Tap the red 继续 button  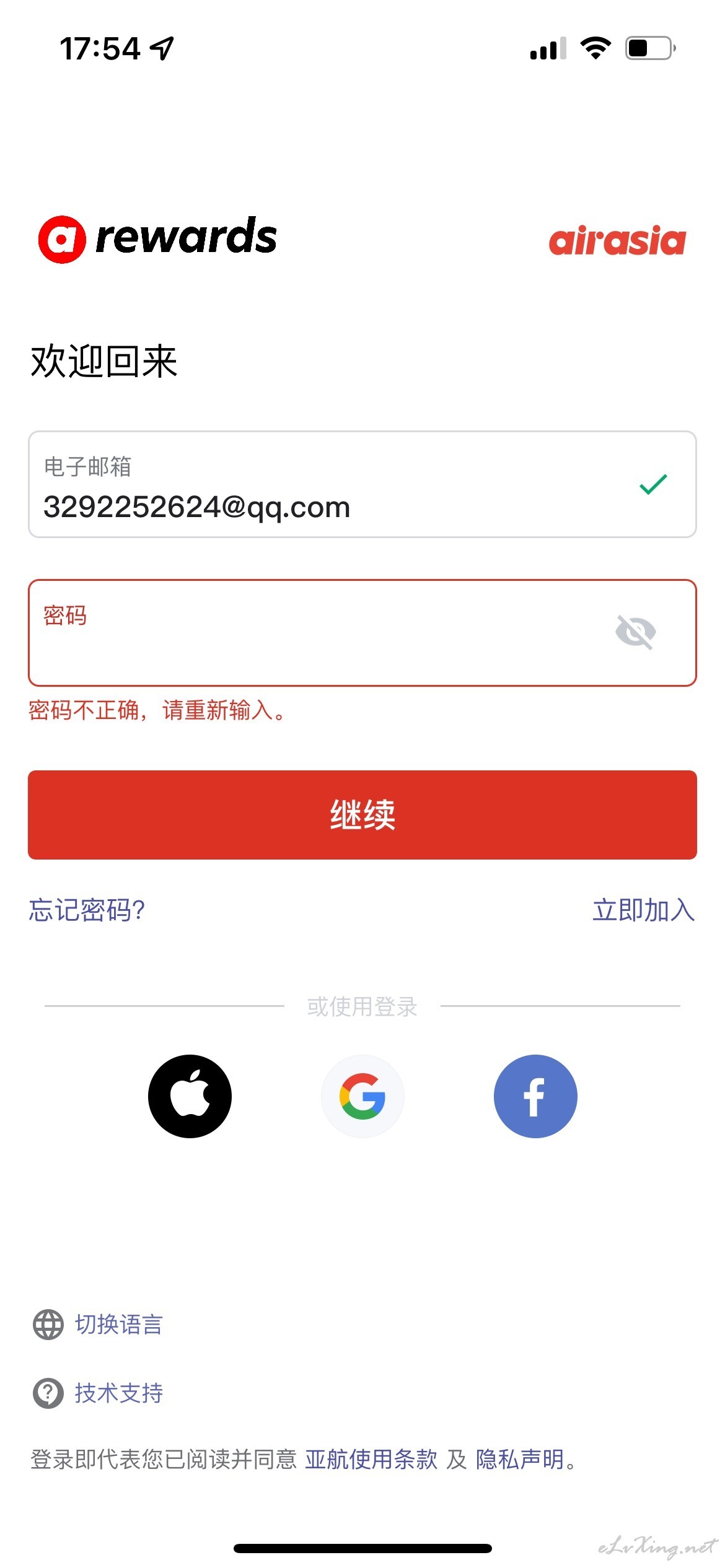click(x=362, y=815)
